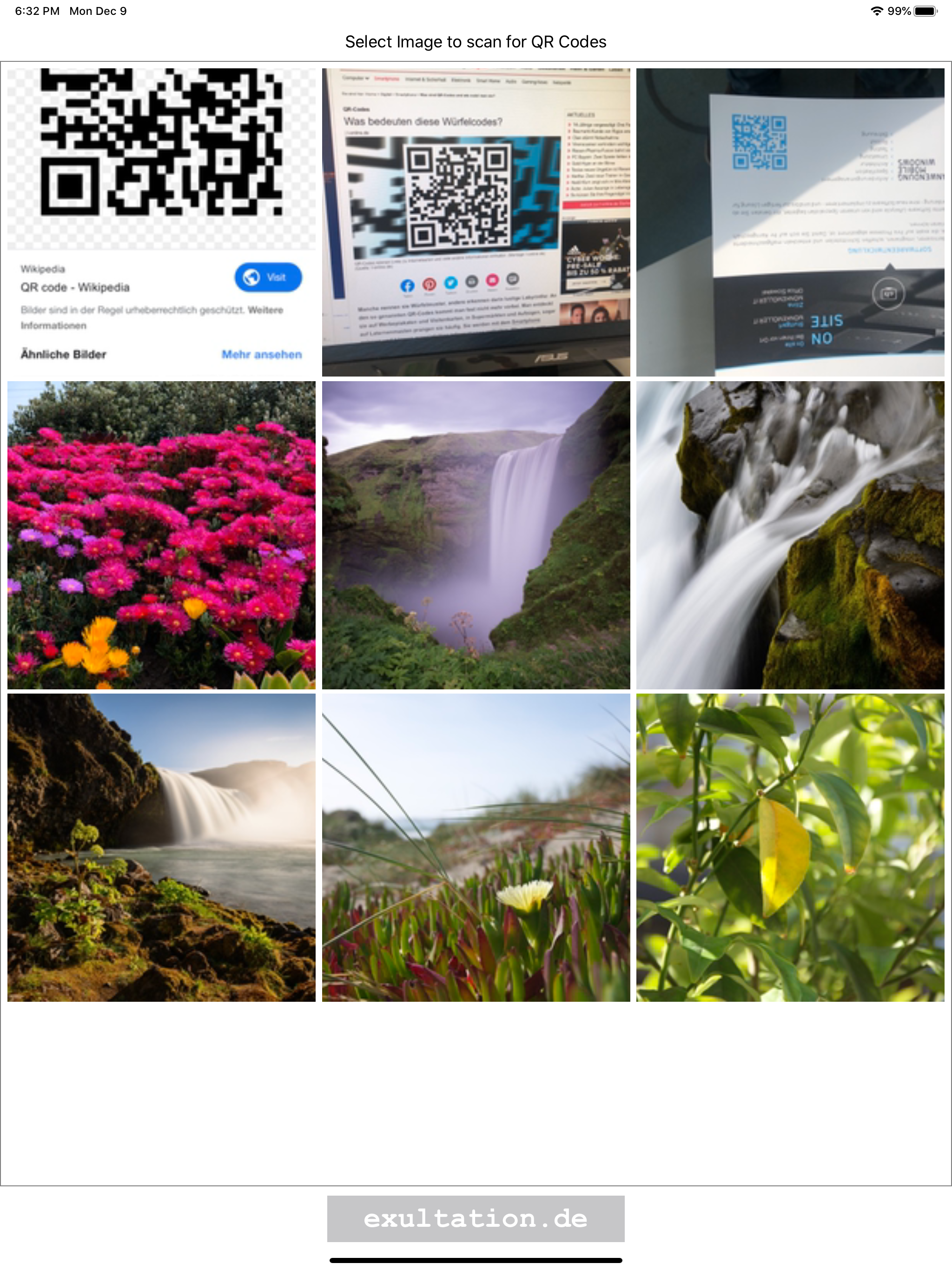
Task: Tap the Facebook share icon in the webpage screenshot
Action: pos(408,284)
